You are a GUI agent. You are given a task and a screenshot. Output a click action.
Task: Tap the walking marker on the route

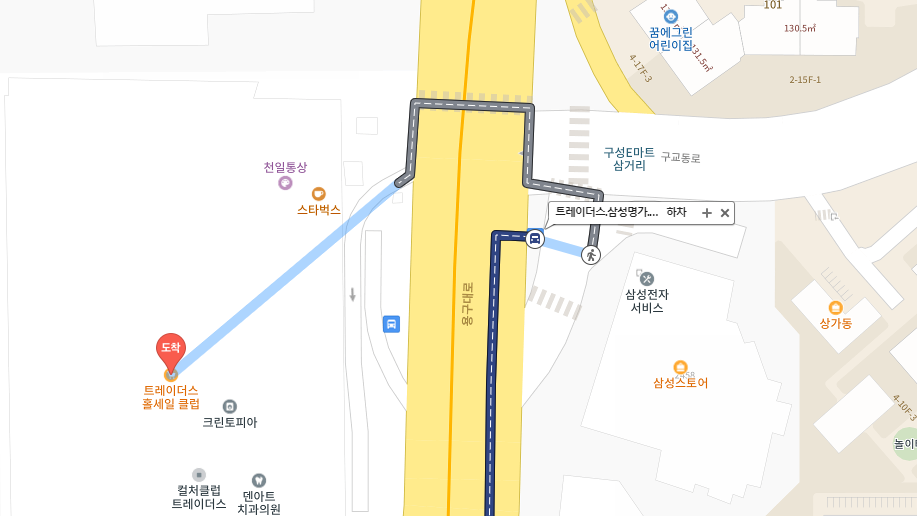pos(591,255)
